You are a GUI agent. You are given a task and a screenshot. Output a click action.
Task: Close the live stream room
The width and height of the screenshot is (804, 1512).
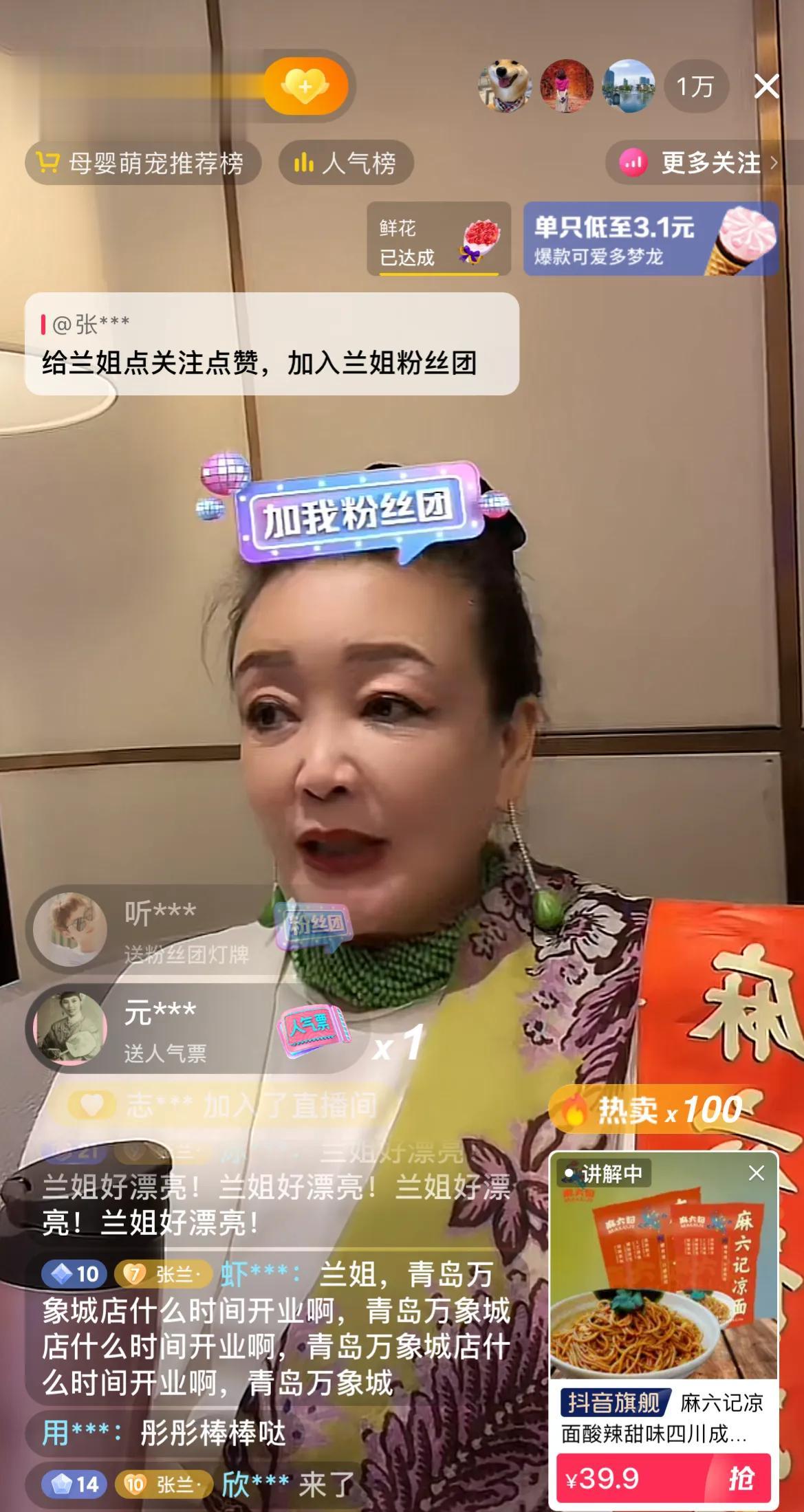pyautogui.click(x=767, y=87)
